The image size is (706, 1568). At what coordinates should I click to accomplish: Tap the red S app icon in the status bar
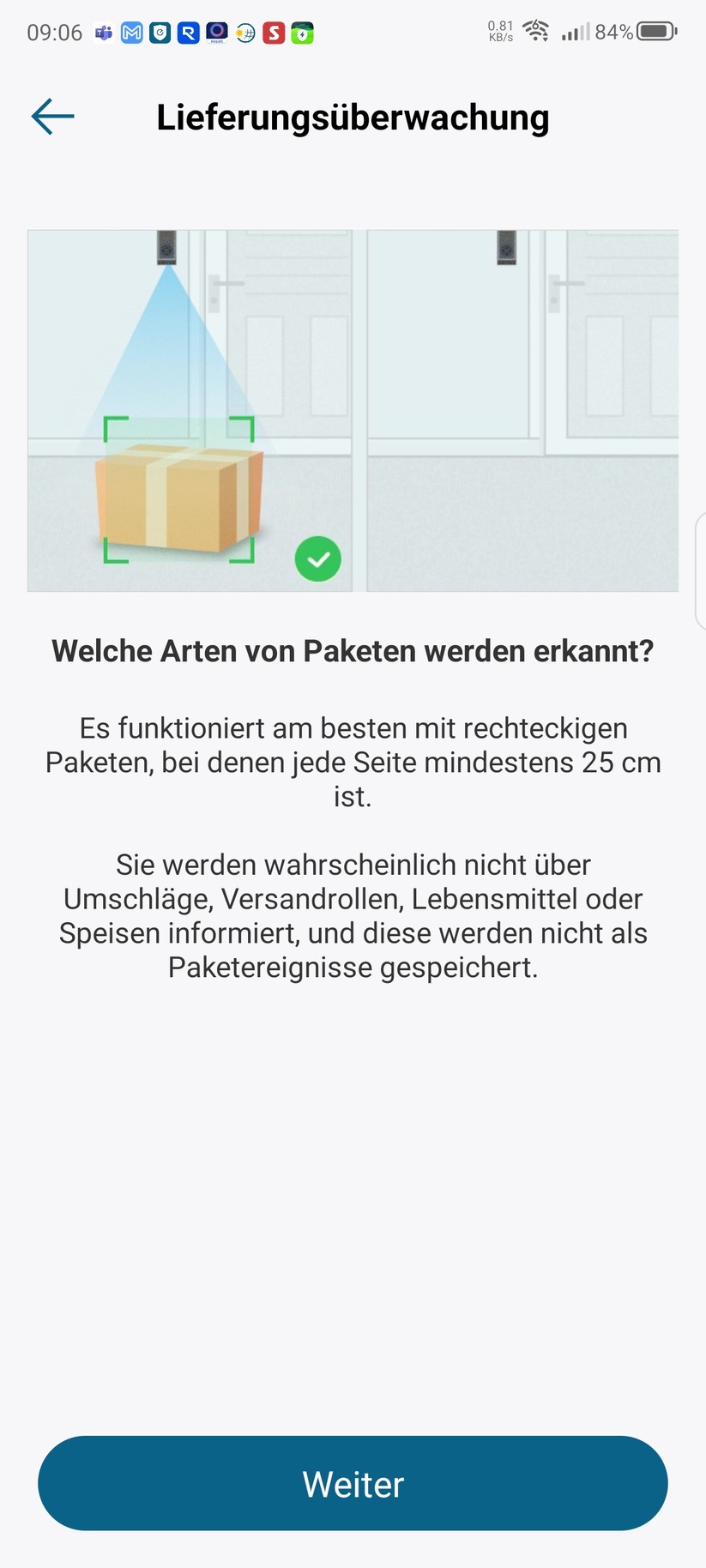[x=274, y=33]
